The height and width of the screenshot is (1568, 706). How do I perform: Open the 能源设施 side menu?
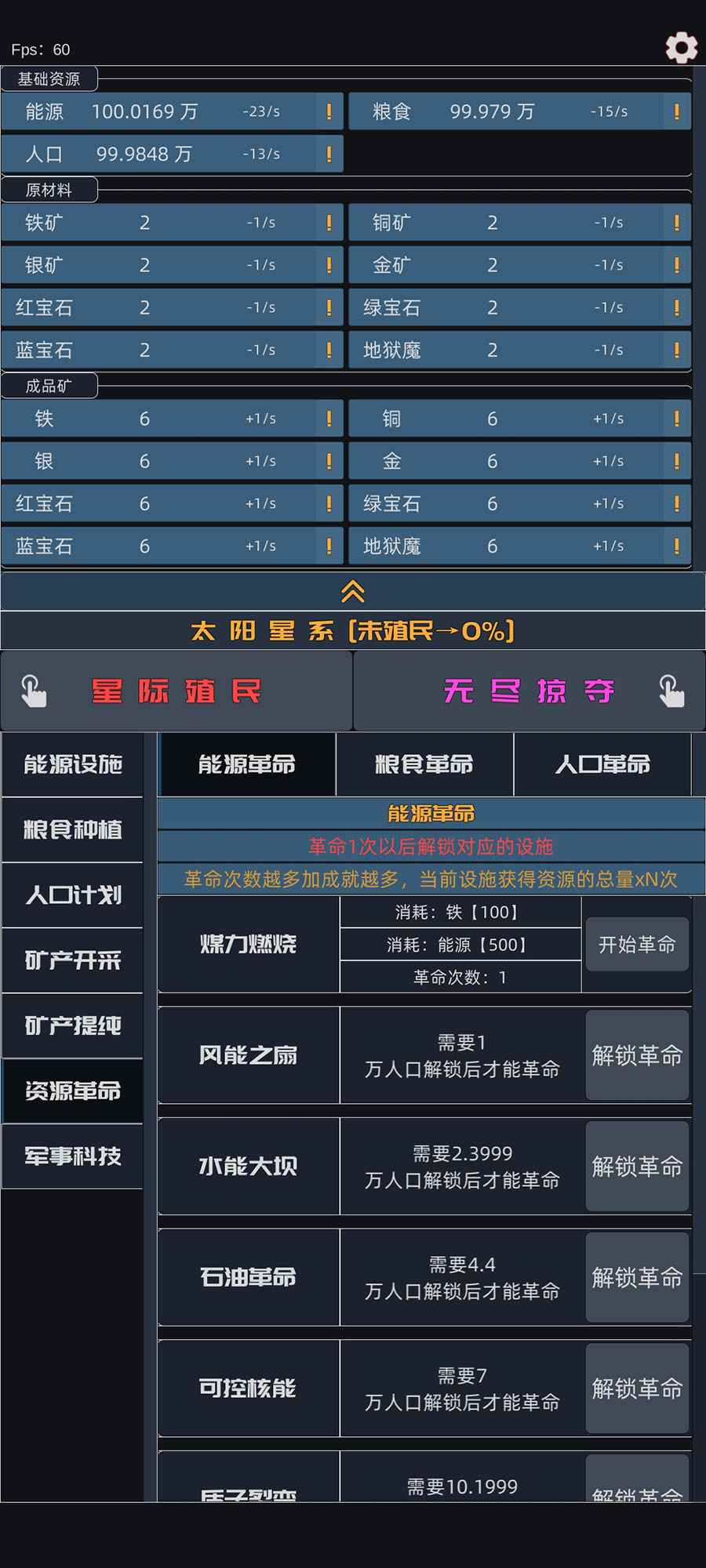72,764
